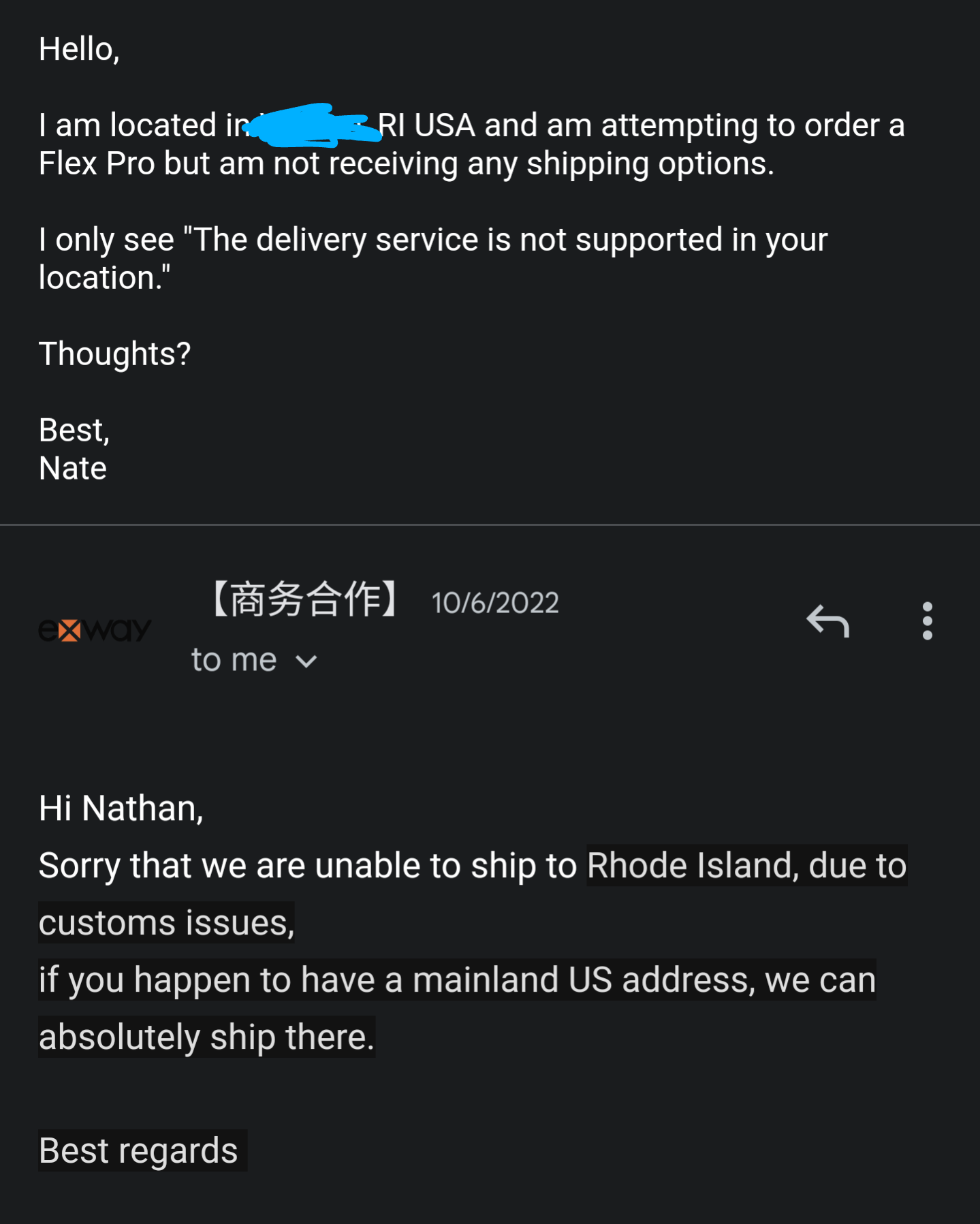This screenshot has height=1224, width=980.
Task: Open the Exway sender avatar
Action: coord(94,629)
